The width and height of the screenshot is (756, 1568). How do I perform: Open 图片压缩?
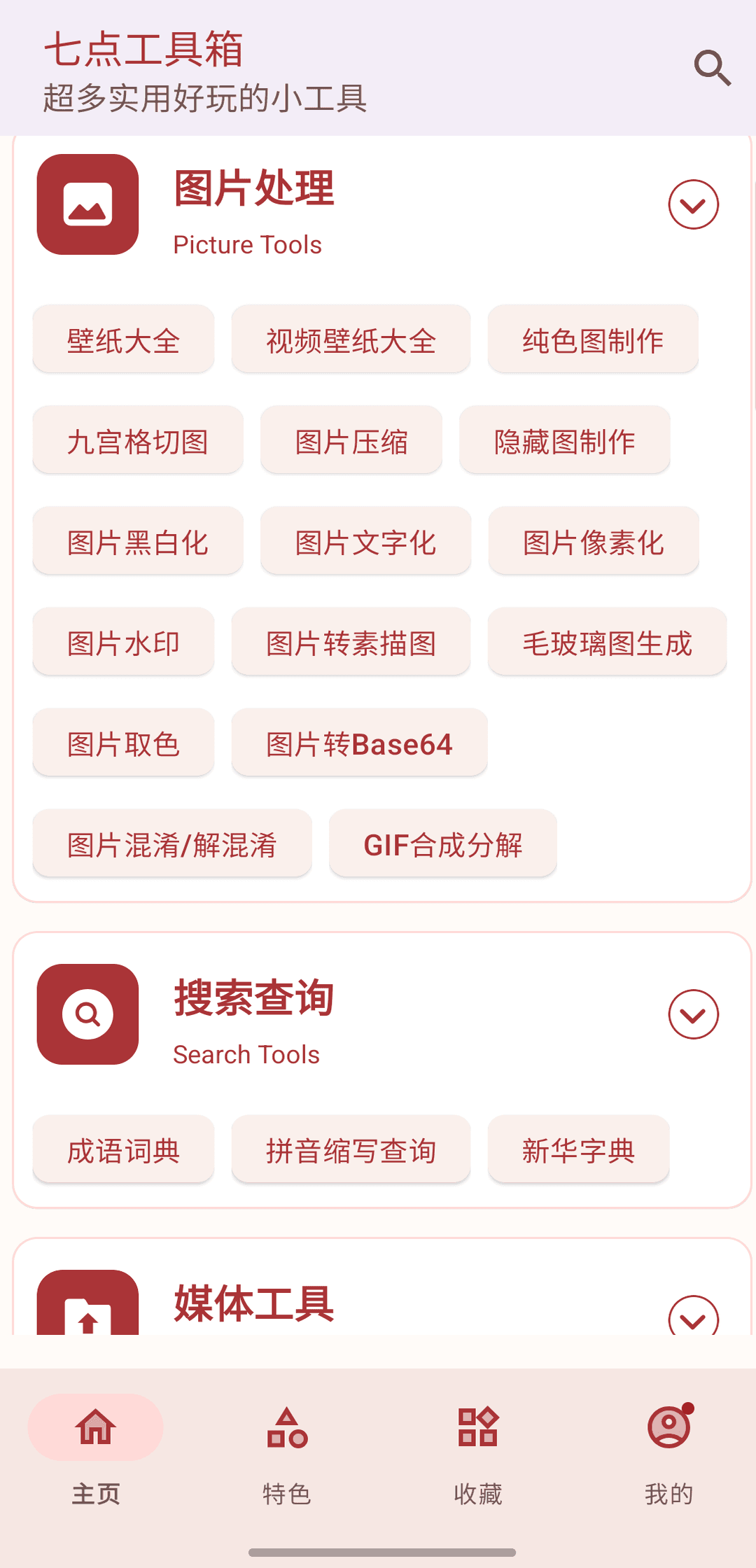tap(351, 440)
